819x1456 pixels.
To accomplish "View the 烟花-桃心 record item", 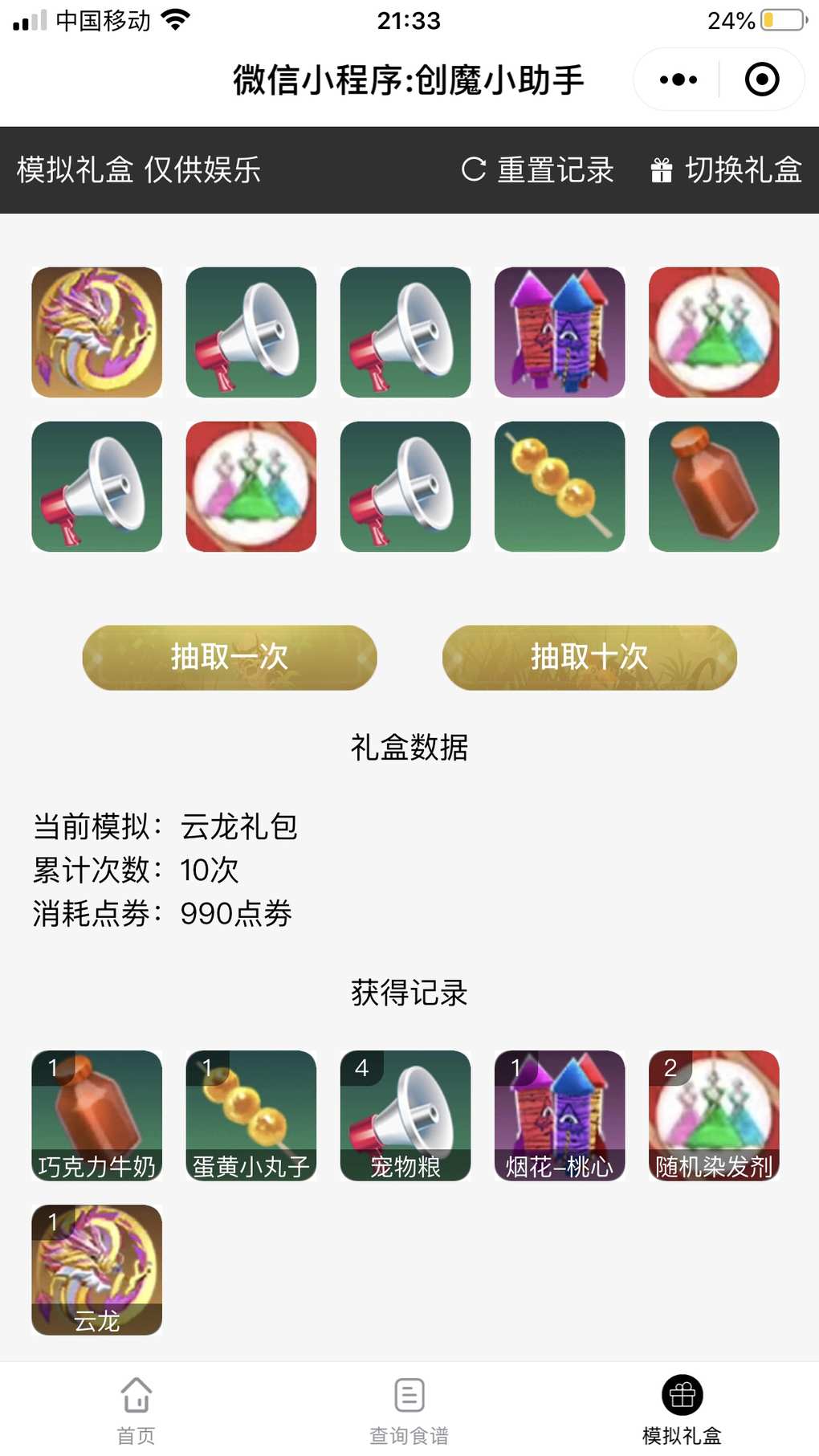I will coord(560,1115).
